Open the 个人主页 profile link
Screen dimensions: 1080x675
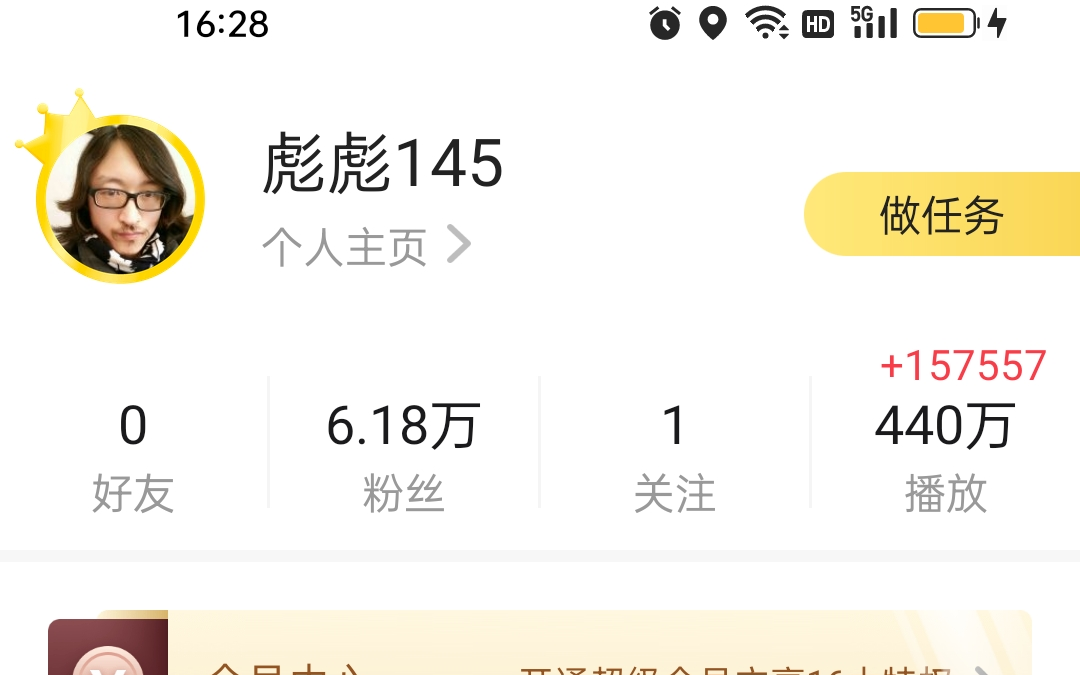365,246
